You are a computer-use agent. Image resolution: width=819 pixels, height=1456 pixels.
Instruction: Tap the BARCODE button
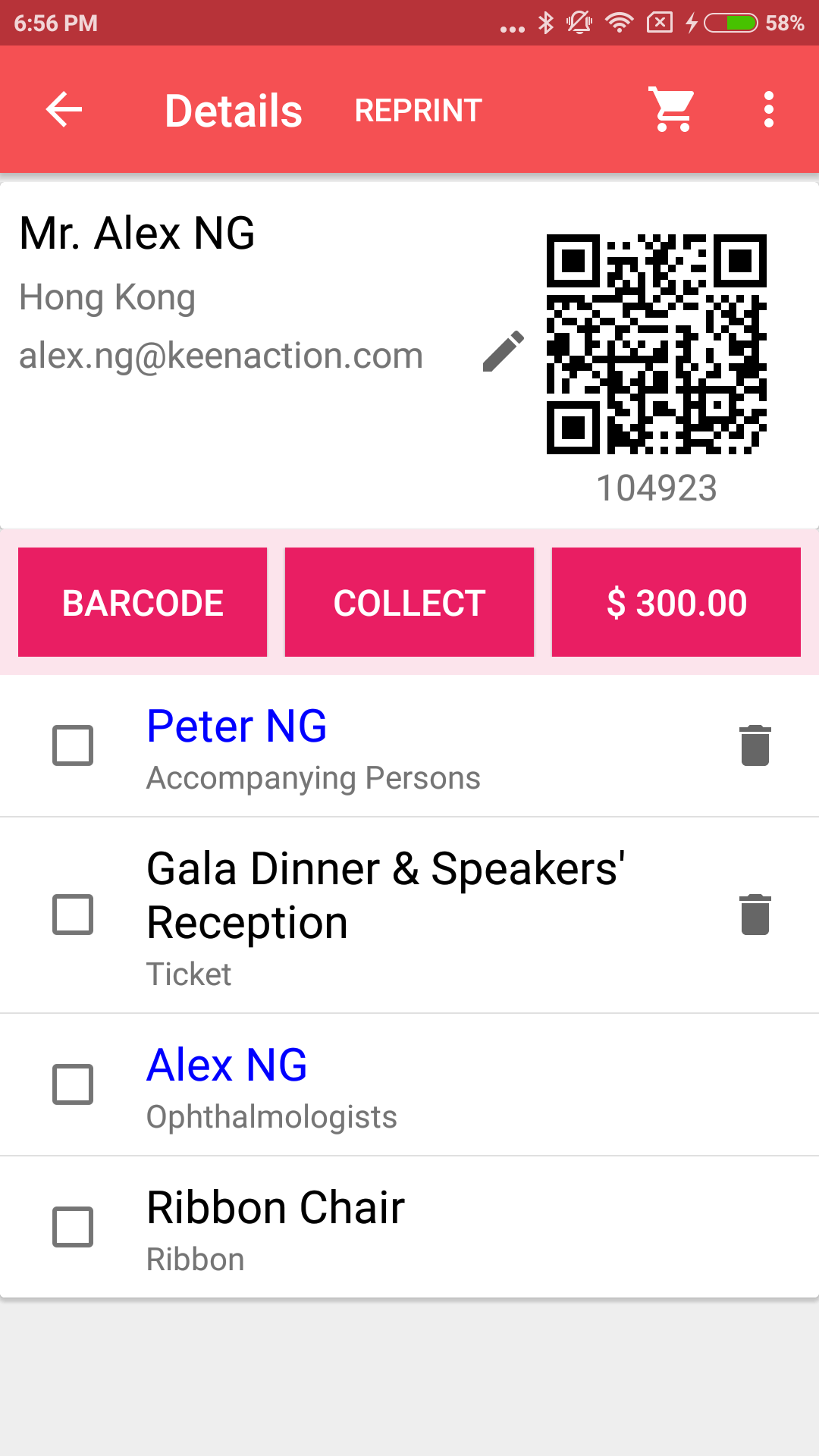click(x=143, y=602)
